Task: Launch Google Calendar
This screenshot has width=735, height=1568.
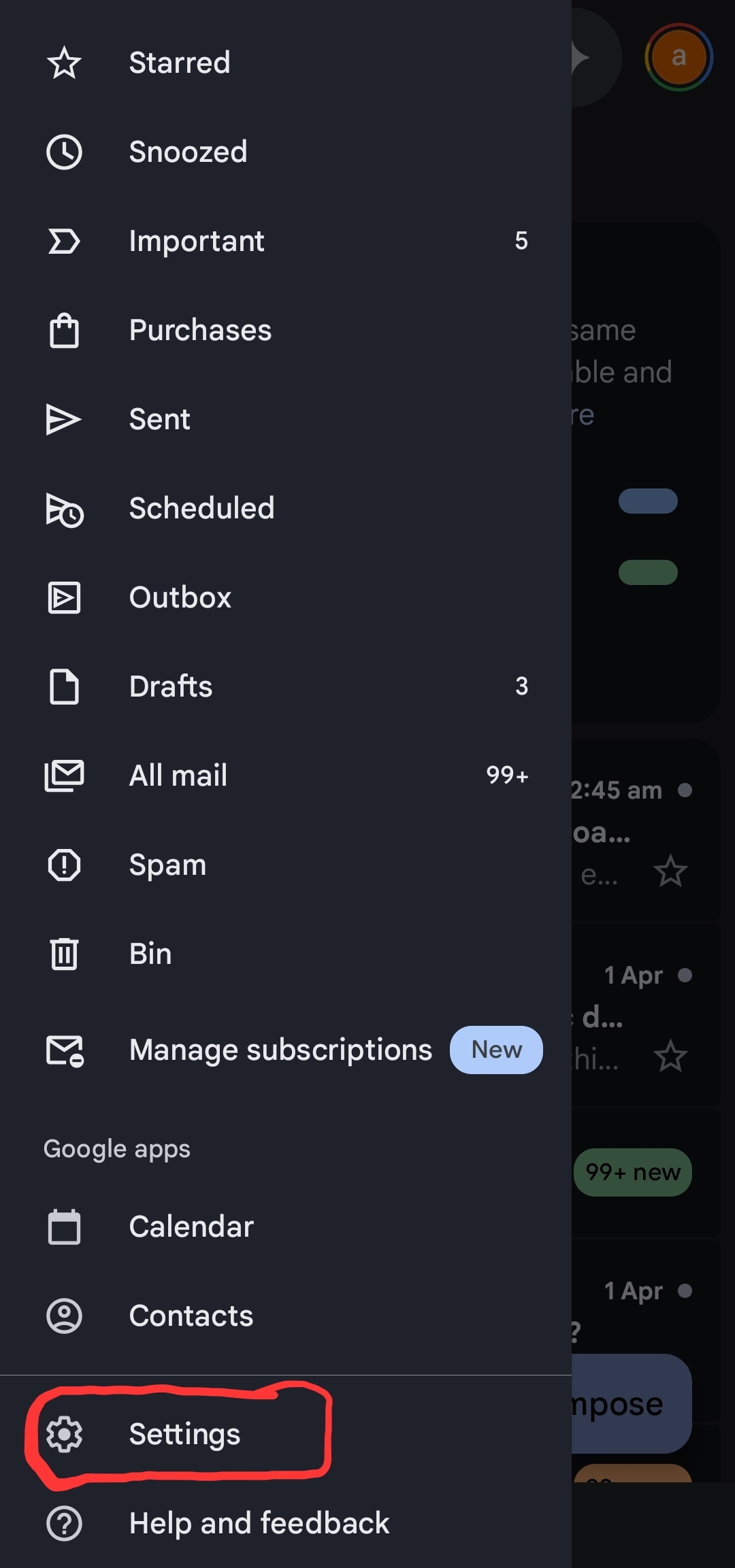Action: pos(191,1227)
